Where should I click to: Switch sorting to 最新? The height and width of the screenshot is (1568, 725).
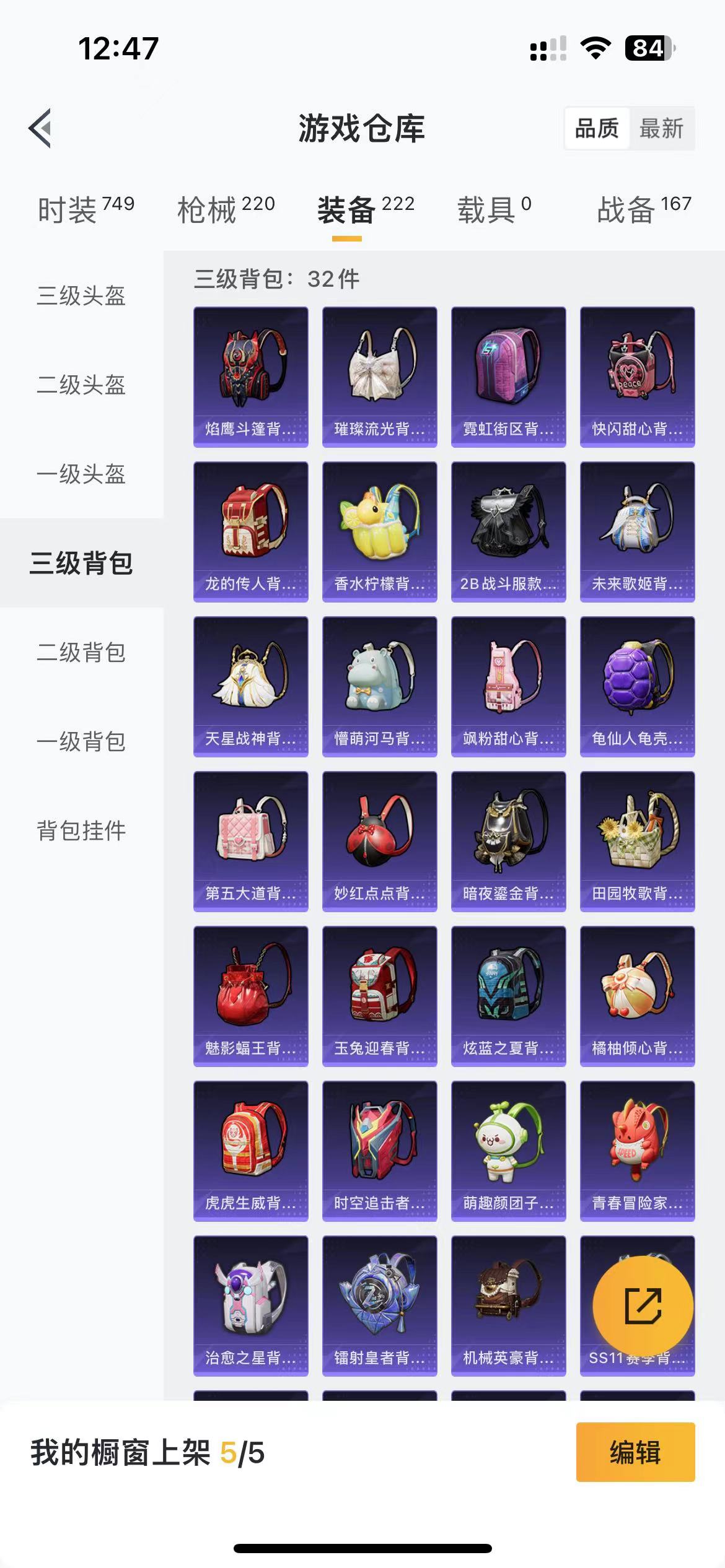point(661,129)
